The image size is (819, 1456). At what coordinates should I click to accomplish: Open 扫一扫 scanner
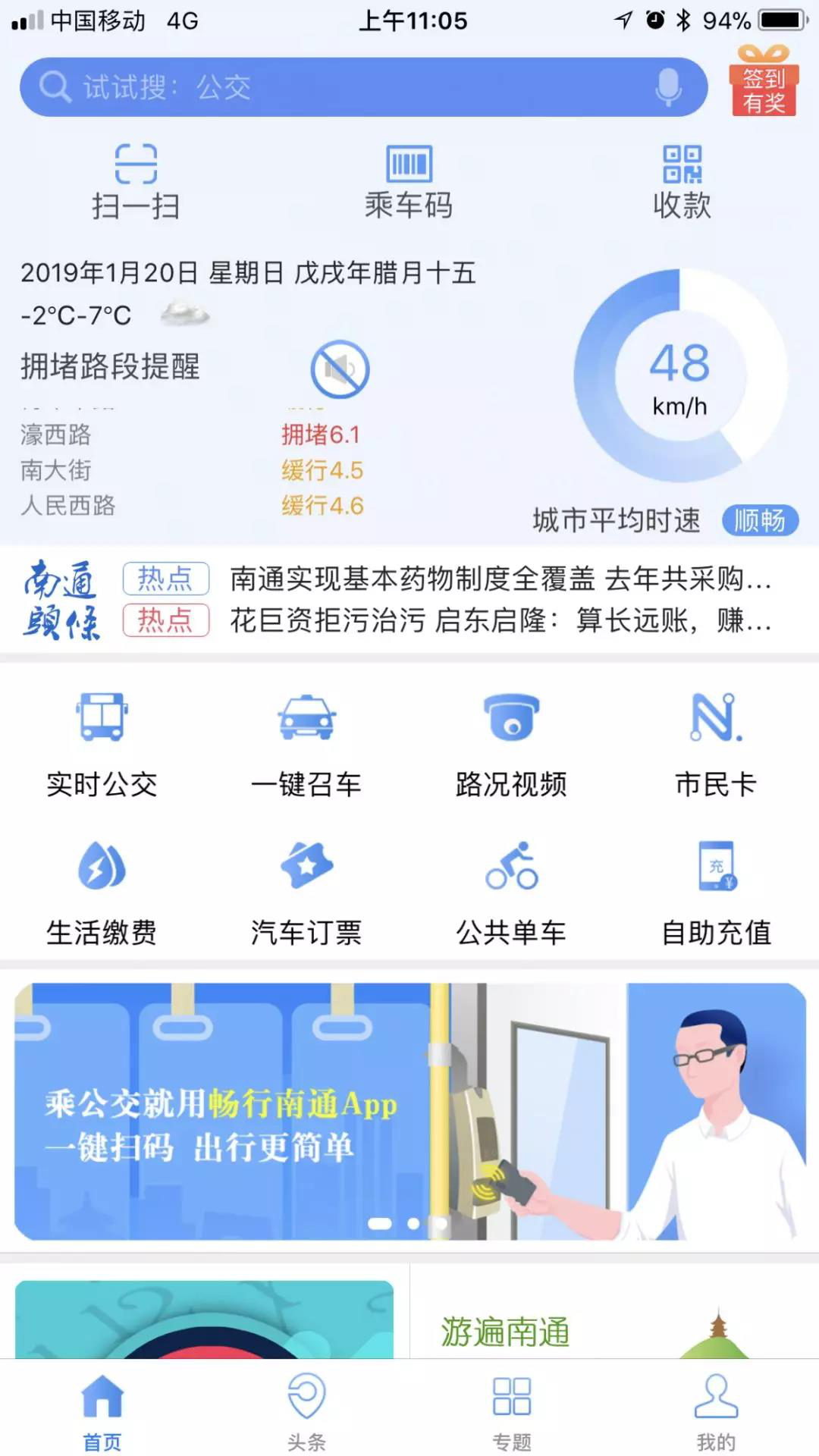136,182
